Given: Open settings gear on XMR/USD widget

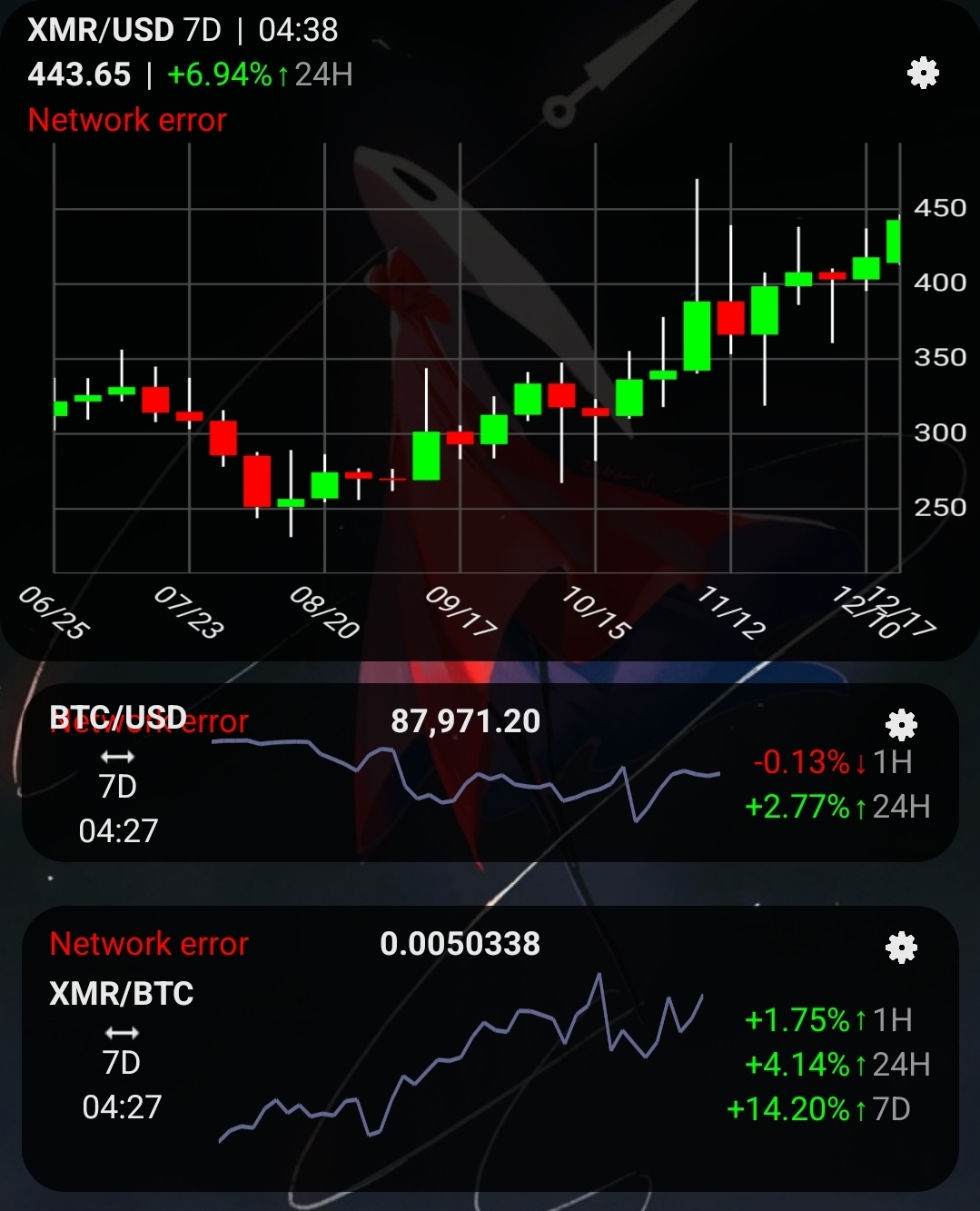Looking at the screenshot, I should (x=923, y=73).
